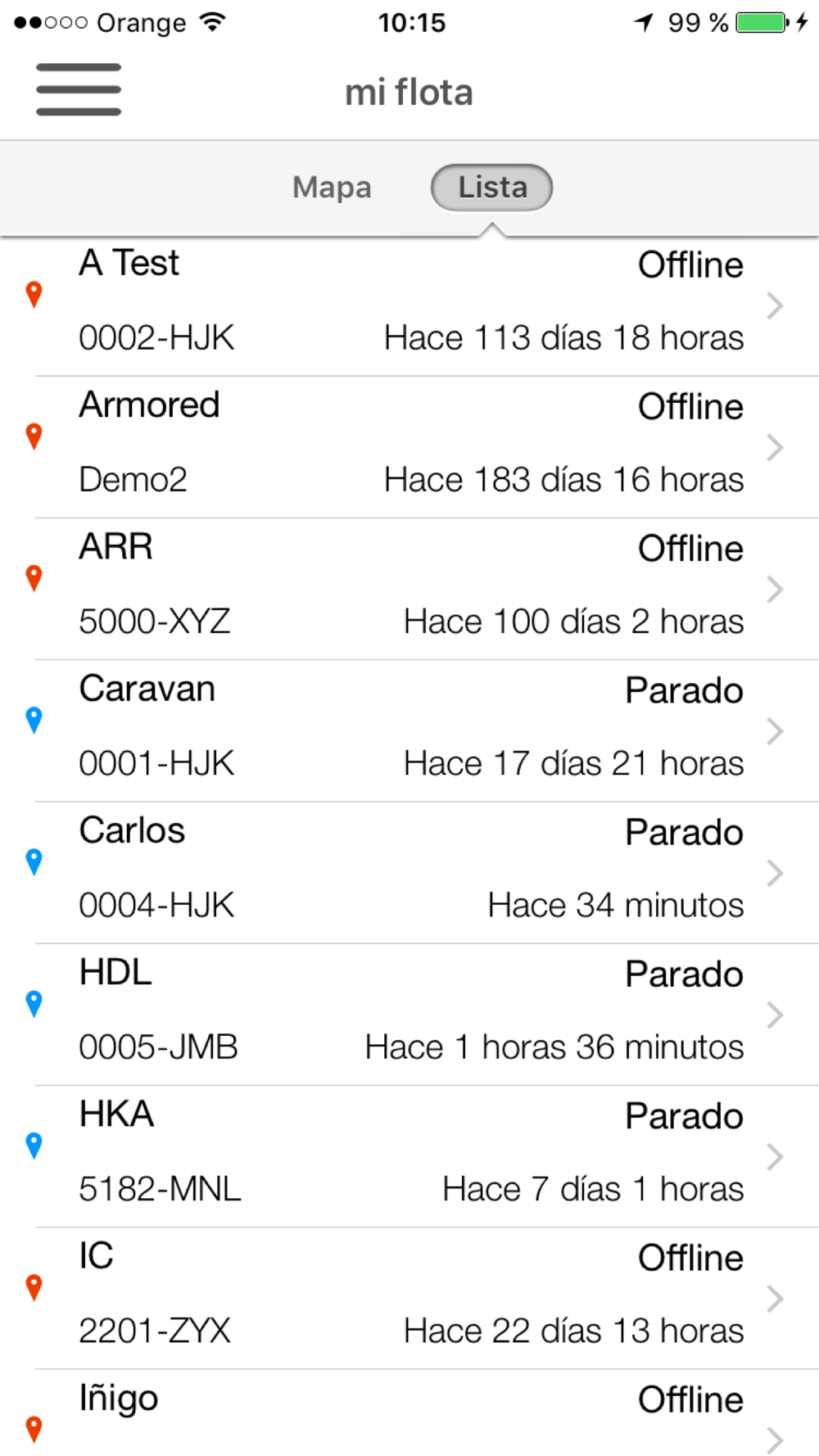819x1456 pixels.
Task: Open the HKA 5182-MNL row
Action: click(409, 1156)
